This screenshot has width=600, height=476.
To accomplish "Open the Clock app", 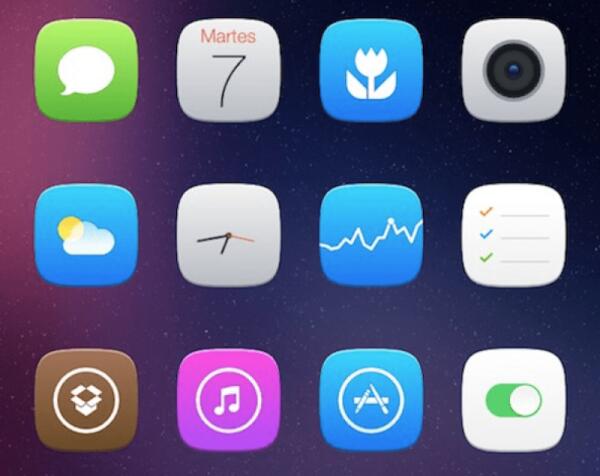I will (x=228, y=235).
